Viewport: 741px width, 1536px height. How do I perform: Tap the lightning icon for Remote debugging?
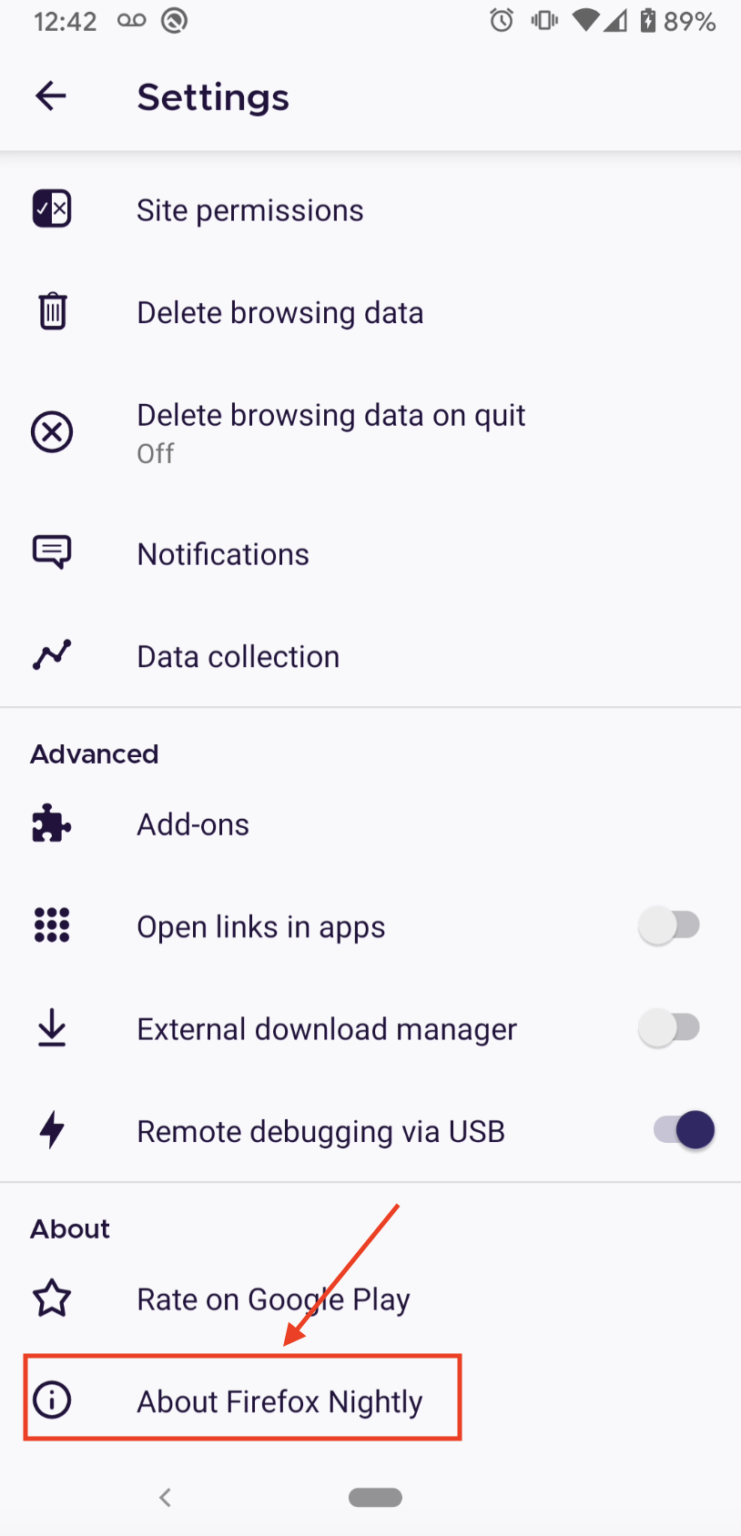coord(51,1130)
